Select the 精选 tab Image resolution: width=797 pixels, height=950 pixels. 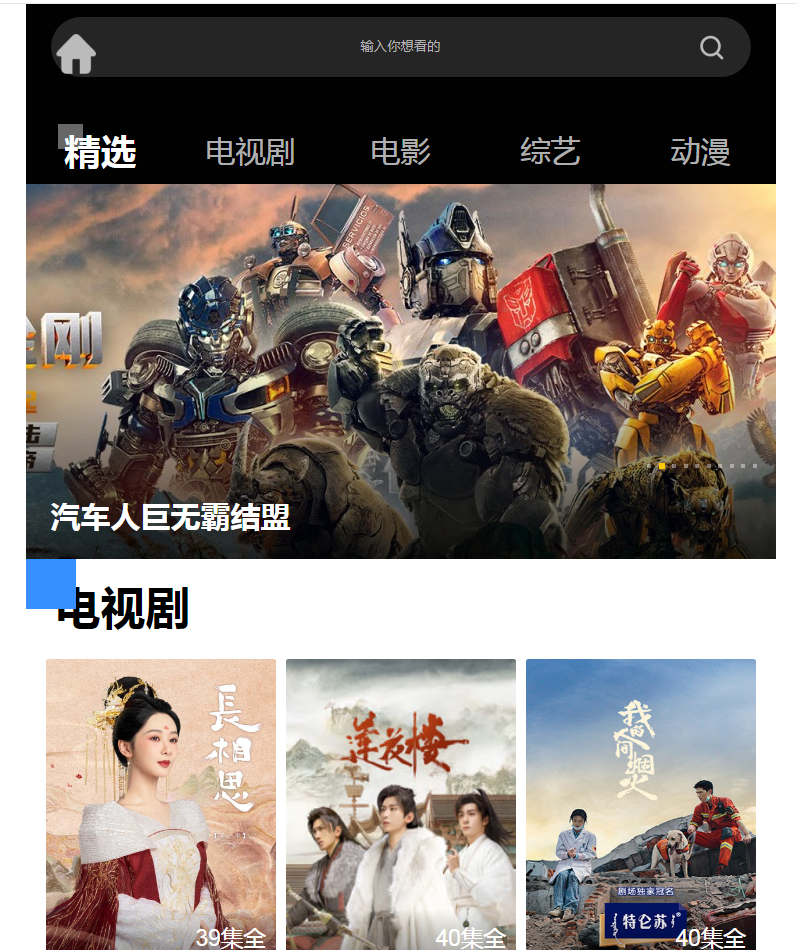[x=100, y=152]
